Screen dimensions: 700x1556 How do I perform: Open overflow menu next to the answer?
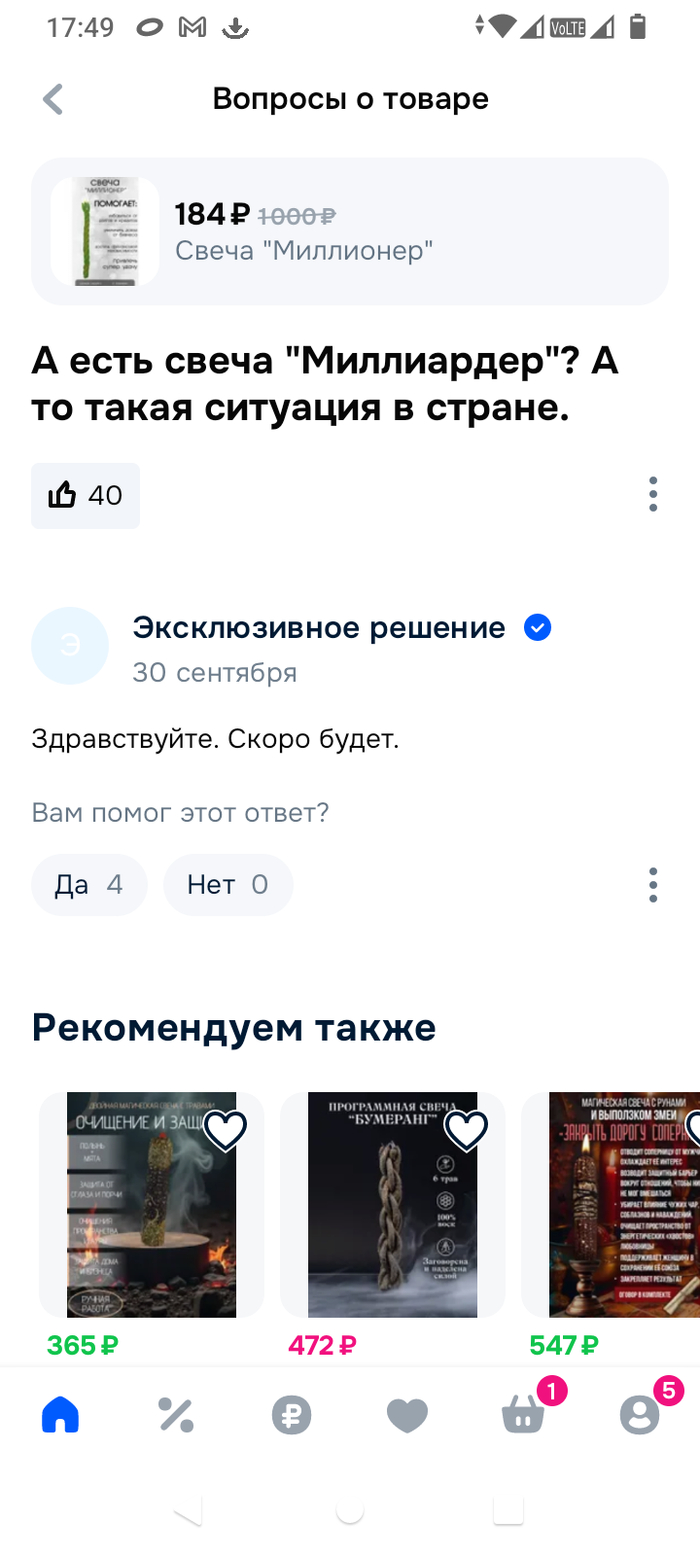click(x=653, y=885)
